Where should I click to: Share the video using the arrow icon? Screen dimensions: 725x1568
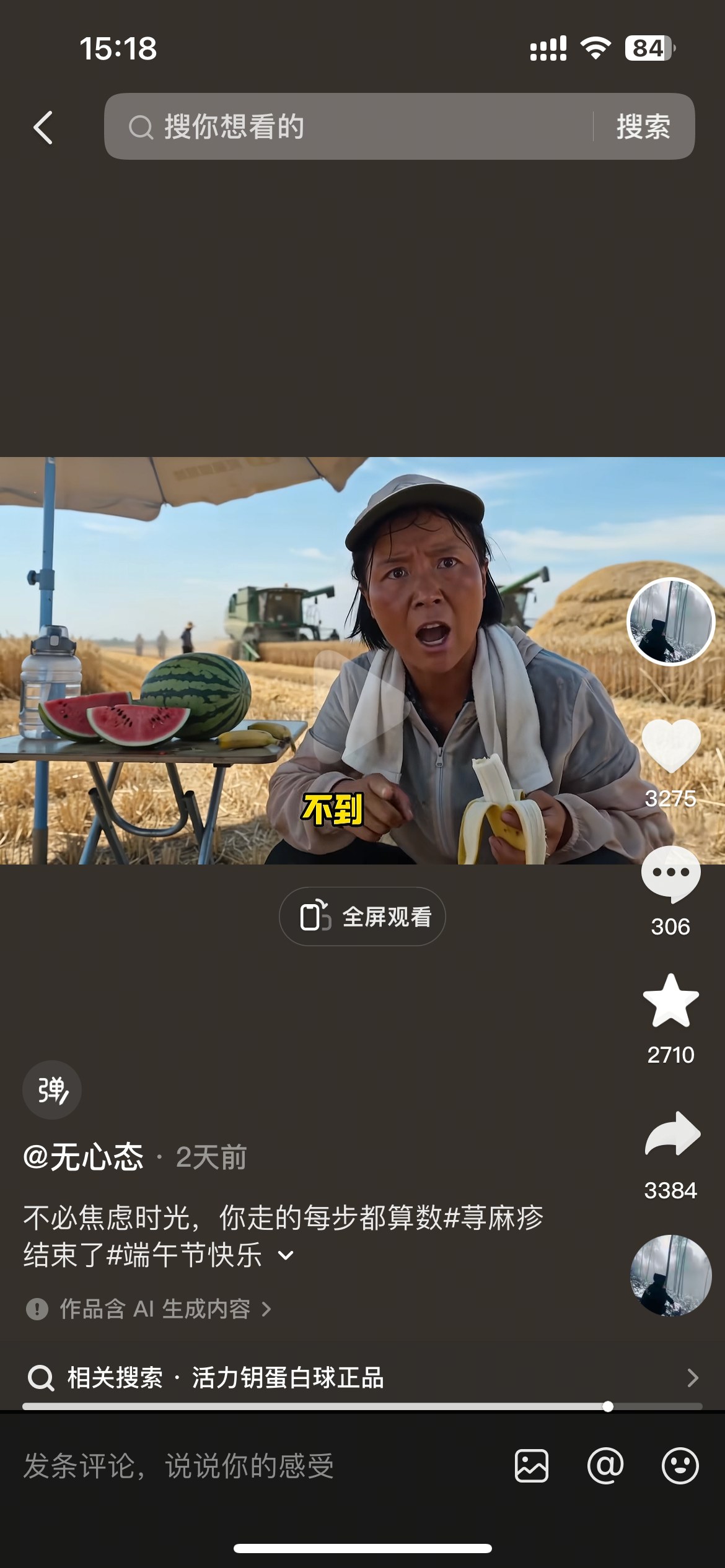(672, 1134)
